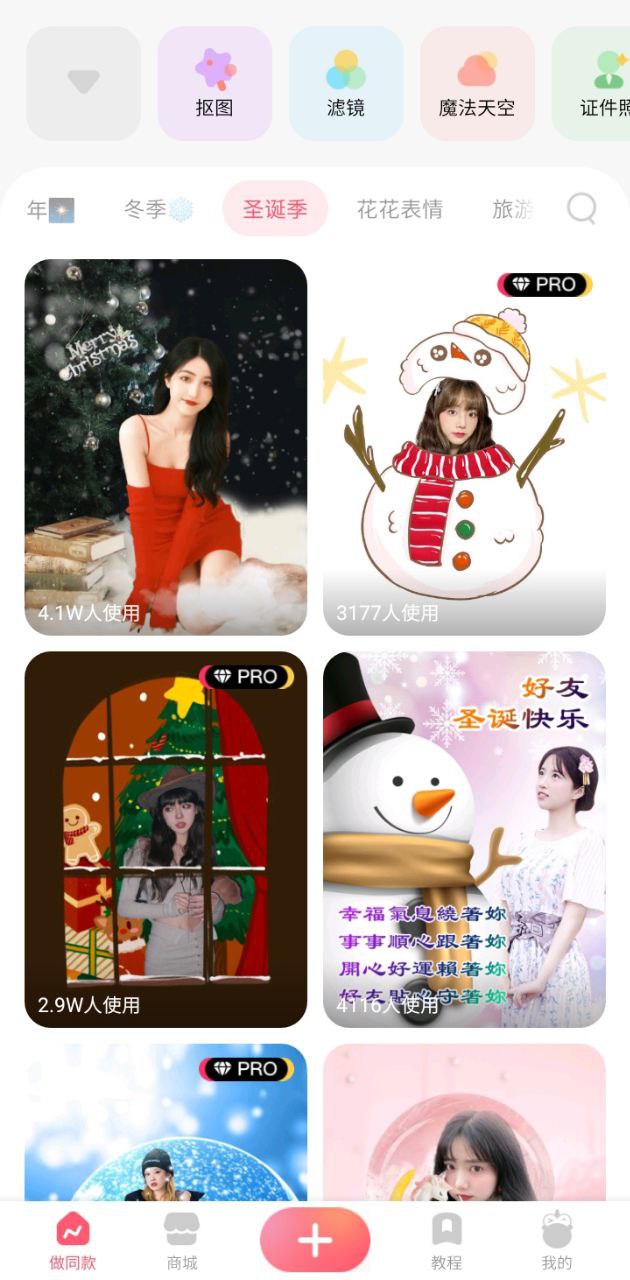The height and width of the screenshot is (1280, 630).
Task: Open the 我的 profile tab
Action: [556, 1241]
